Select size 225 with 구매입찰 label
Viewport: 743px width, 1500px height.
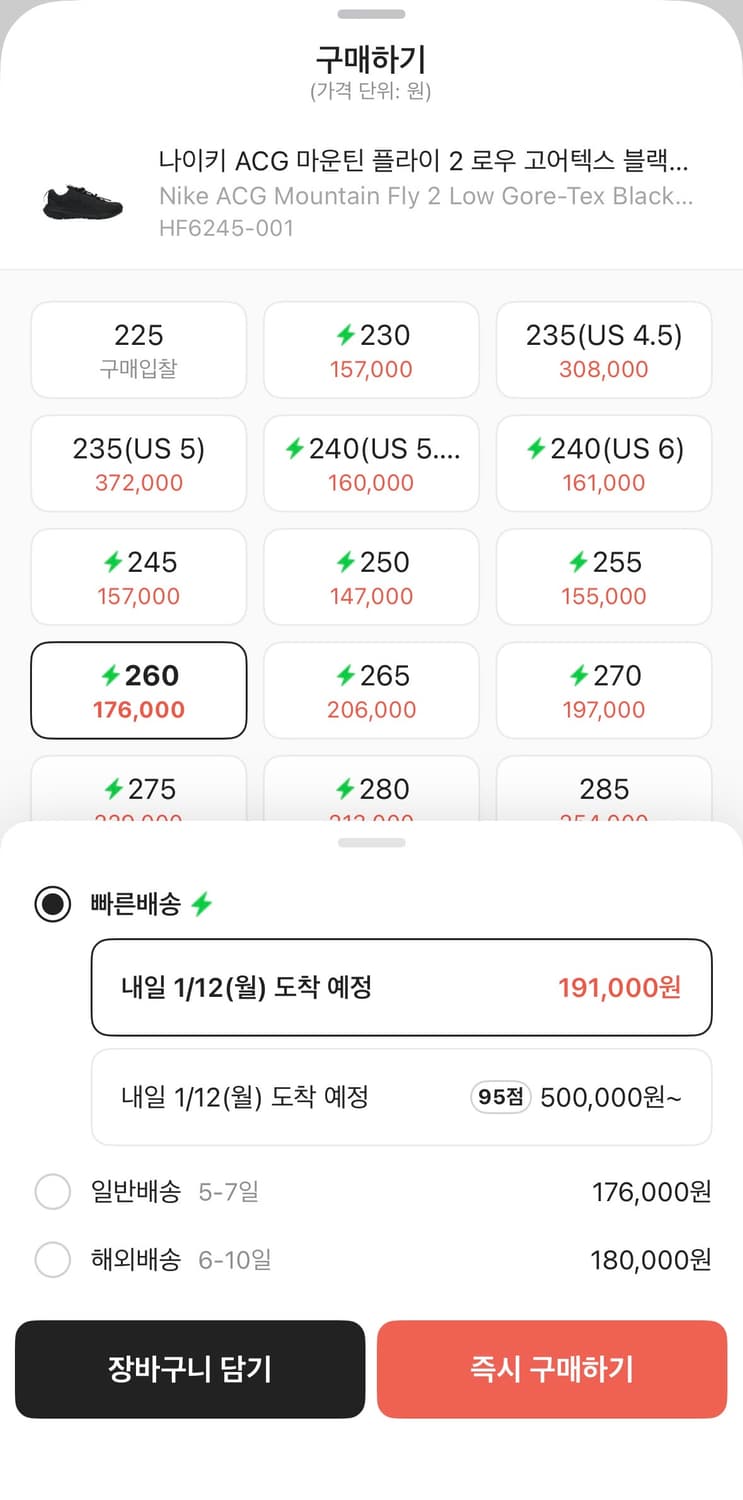138,349
